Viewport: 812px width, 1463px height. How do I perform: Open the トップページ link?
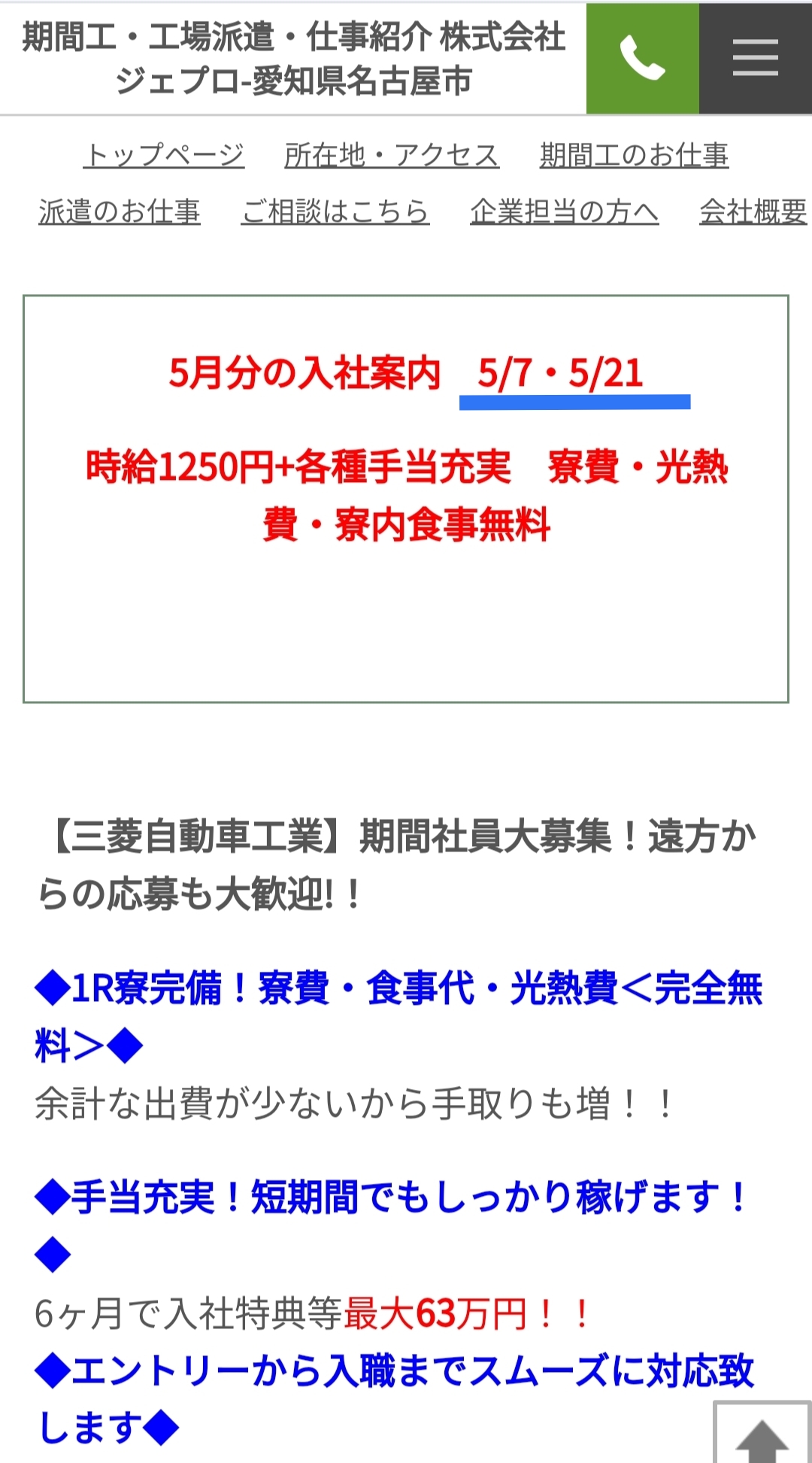click(x=164, y=155)
